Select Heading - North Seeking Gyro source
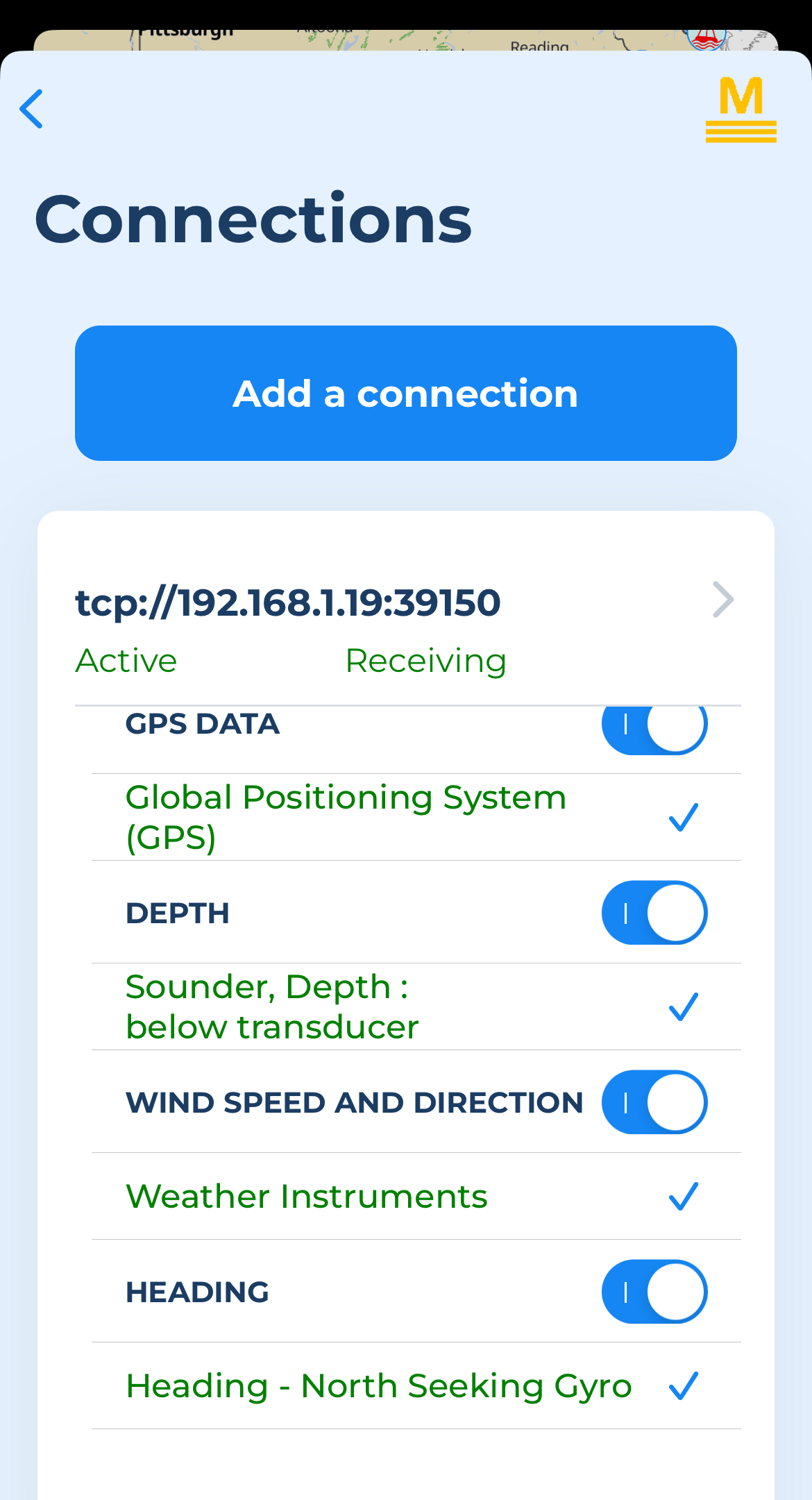The width and height of the screenshot is (812, 1500). tap(416, 1385)
